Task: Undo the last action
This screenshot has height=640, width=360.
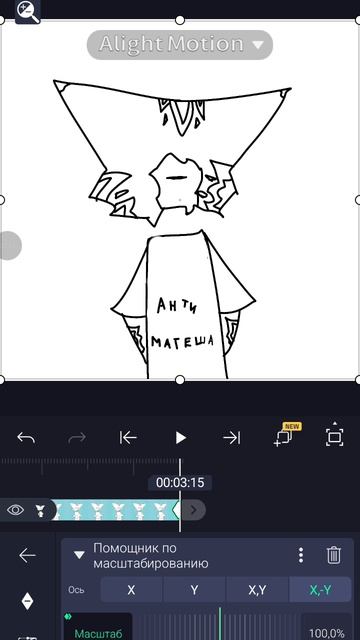Action: tap(26, 438)
